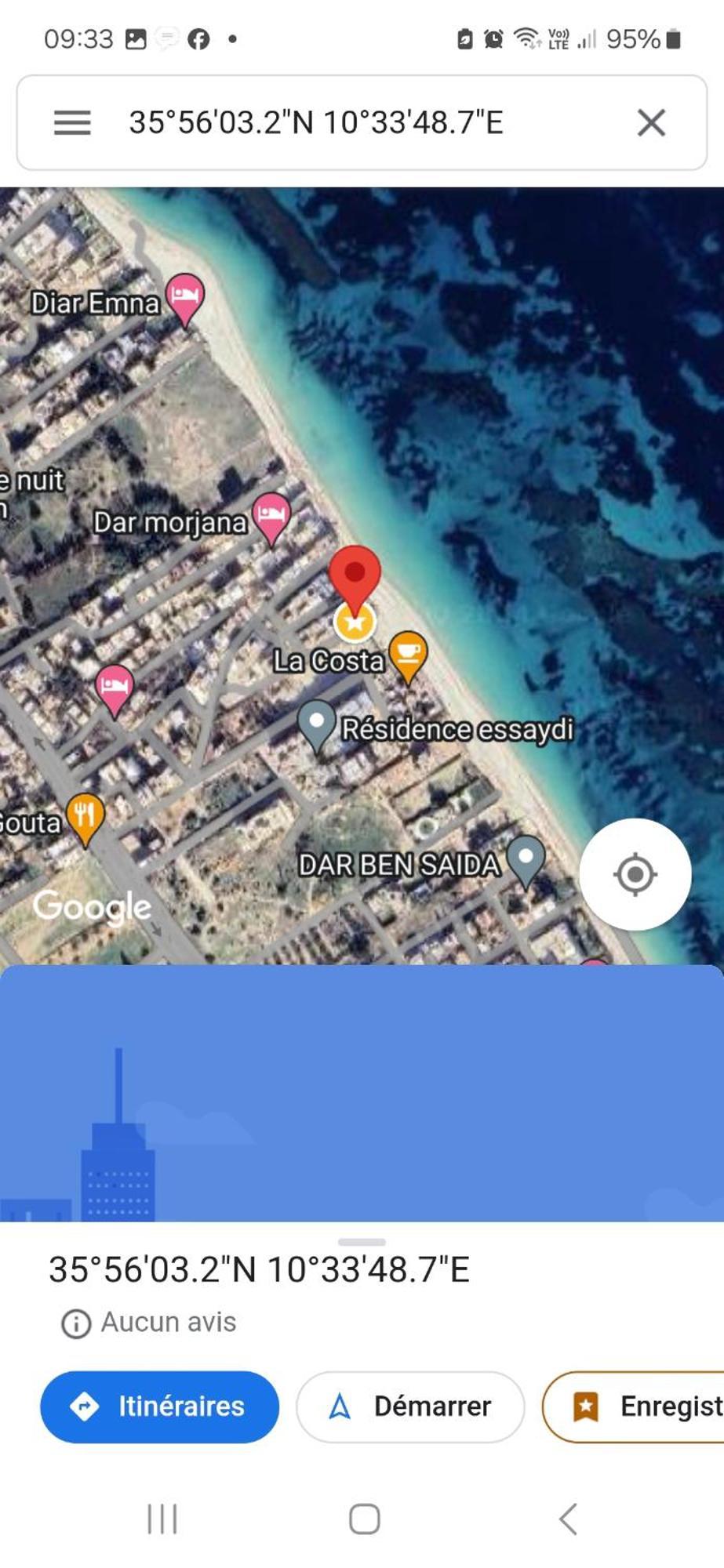This screenshot has width=724, height=1568.
Task: Expand the place details sheet handle
Action: 362,1242
